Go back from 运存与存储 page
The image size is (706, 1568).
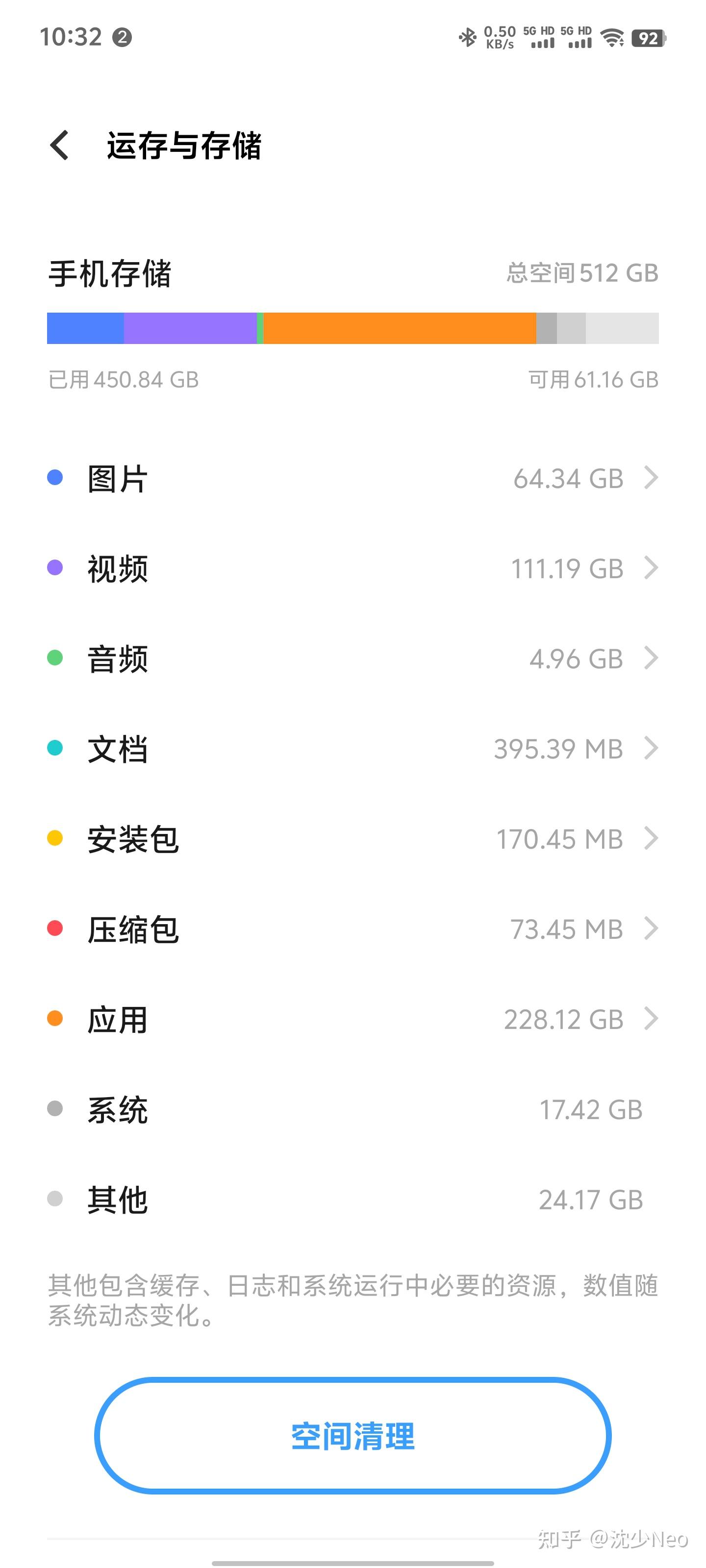[59, 146]
